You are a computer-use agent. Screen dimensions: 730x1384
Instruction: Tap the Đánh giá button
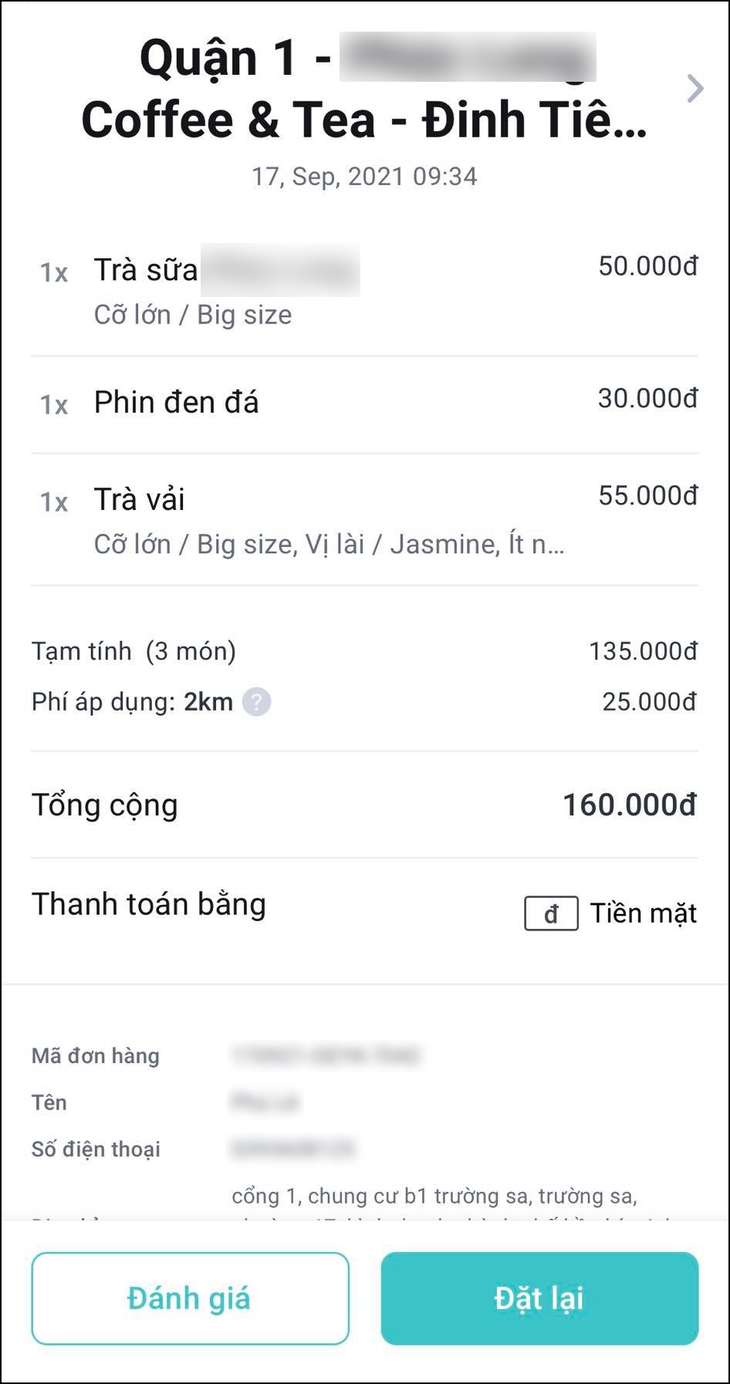point(190,1298)
